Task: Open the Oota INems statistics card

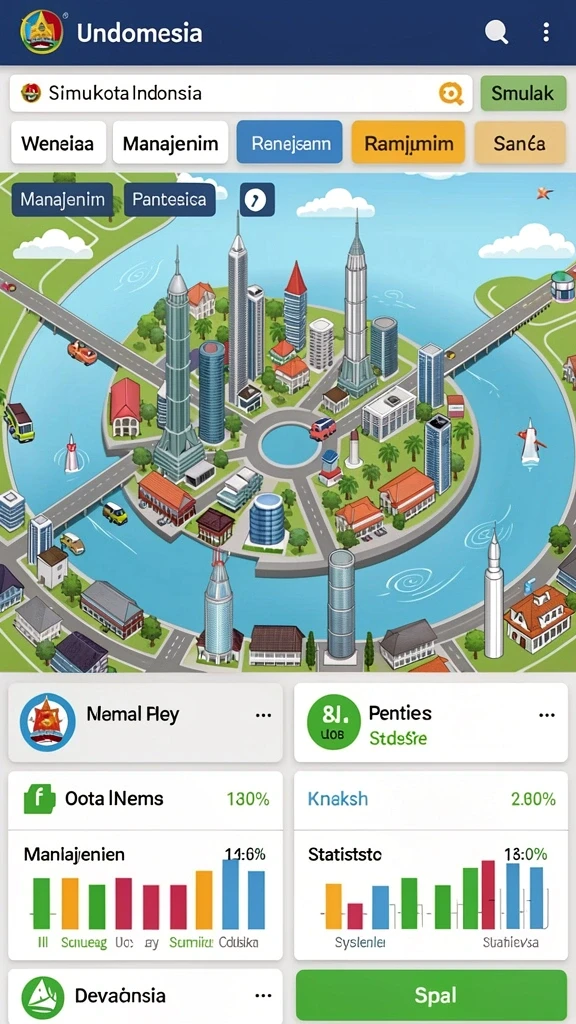Action: tap(146, 865)
